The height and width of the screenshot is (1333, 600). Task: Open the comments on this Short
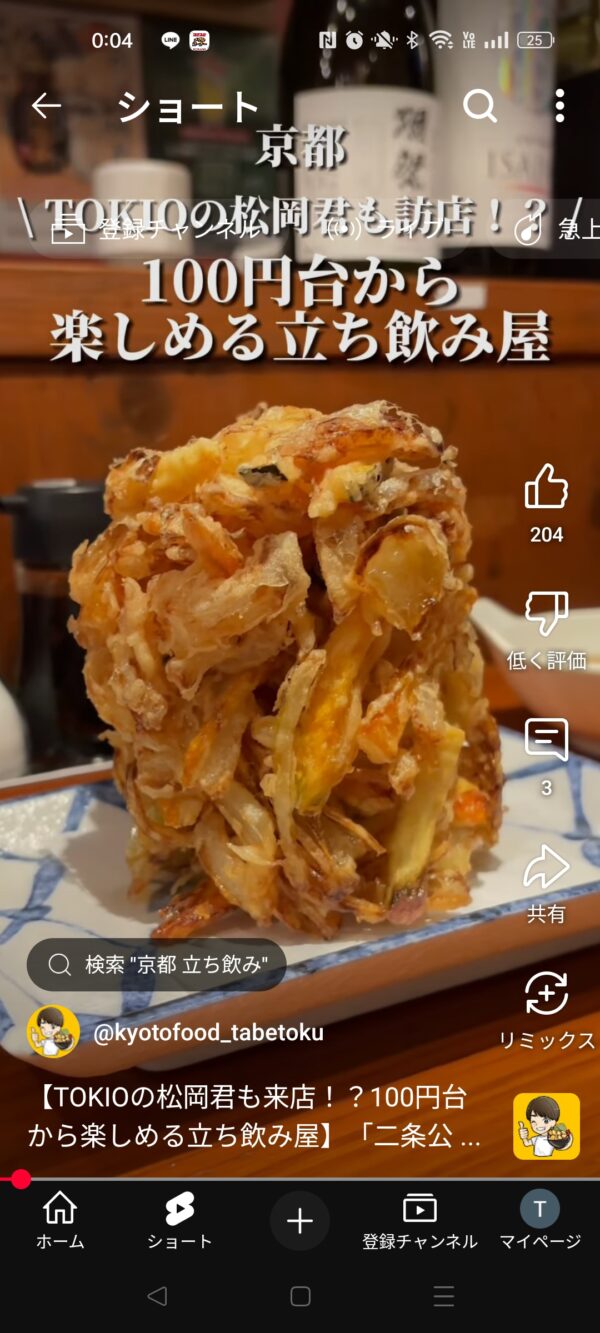546,741
